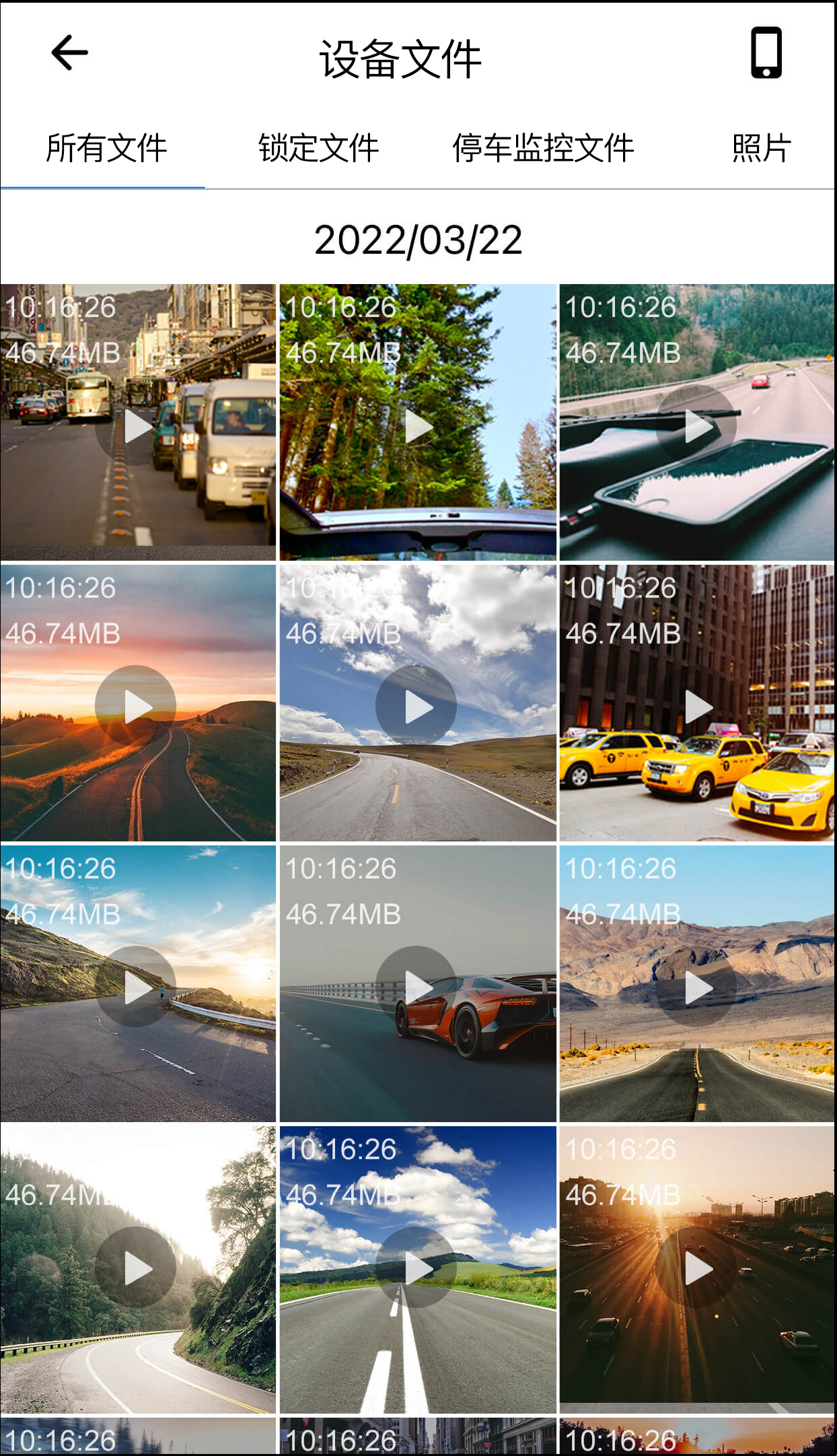837x1456 pixels.
Task: Open the desert mountain road video
Action: point(698,987)
